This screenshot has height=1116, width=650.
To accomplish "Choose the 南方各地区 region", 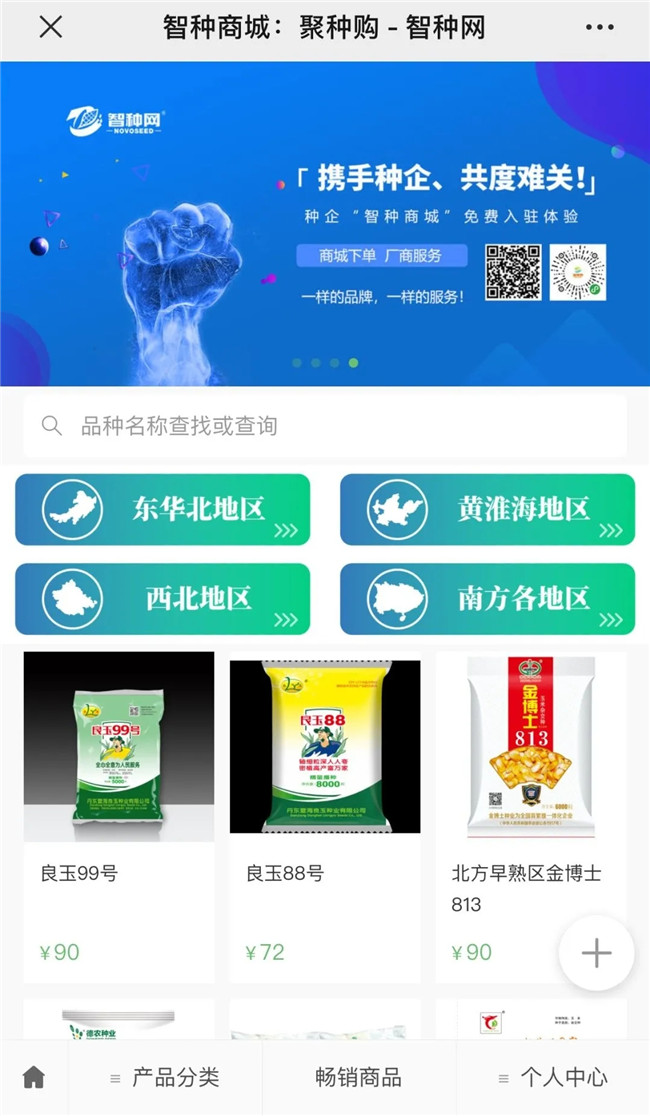I will tap(487, 599).
